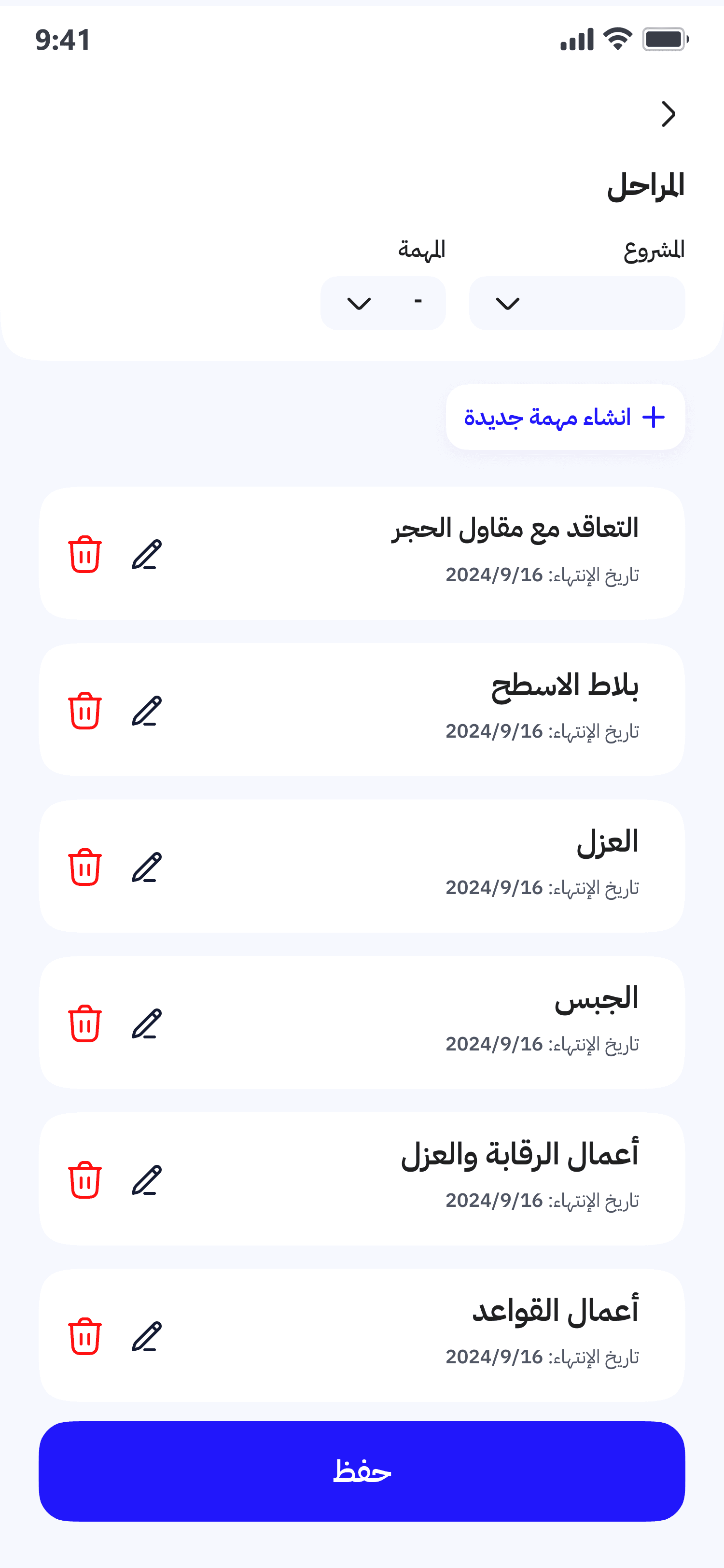724x1568 pixels.
Task: Delete the 'بلاط الاسطح' task
Action: [x=84, y=711]
